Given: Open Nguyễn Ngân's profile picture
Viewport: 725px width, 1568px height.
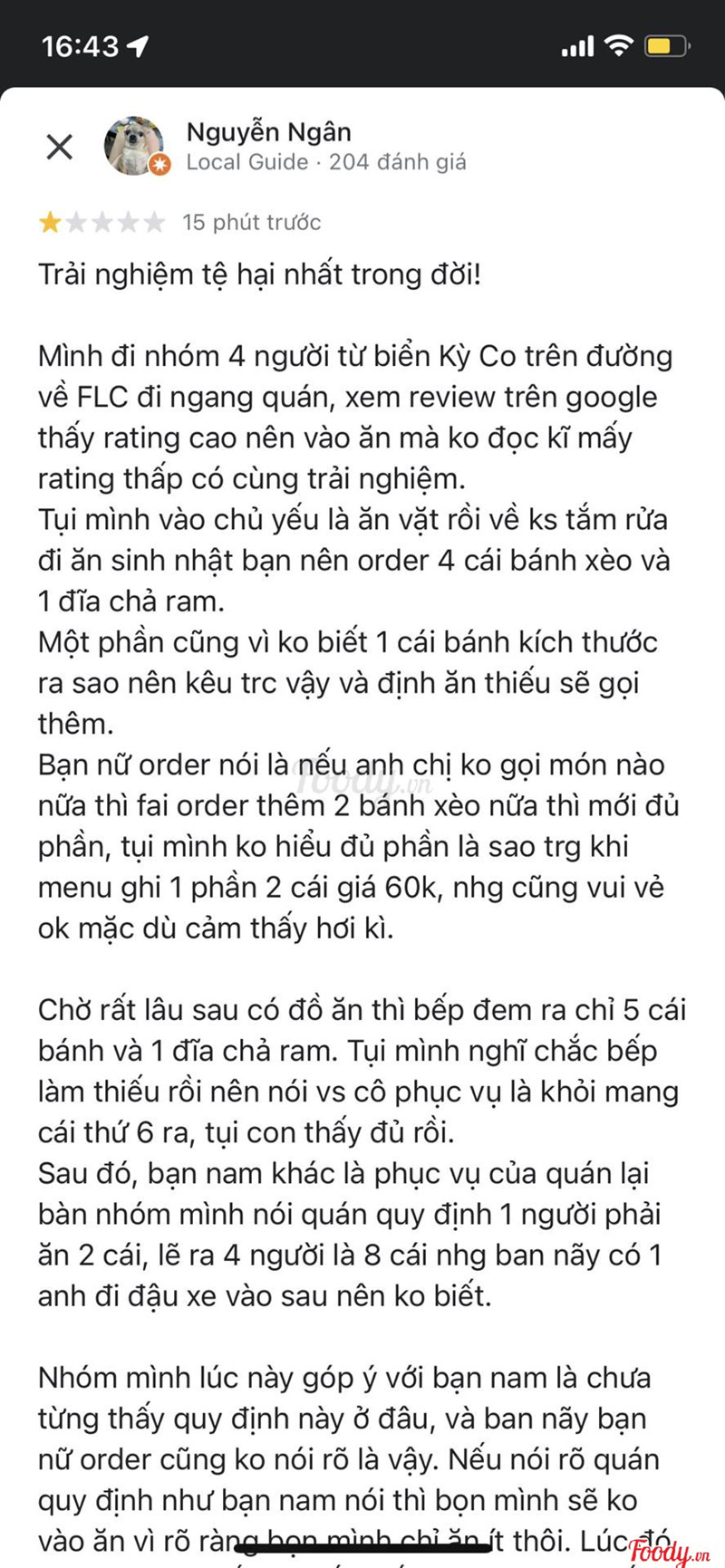Looking at the screenshot, I should click(x=136, y=145).
